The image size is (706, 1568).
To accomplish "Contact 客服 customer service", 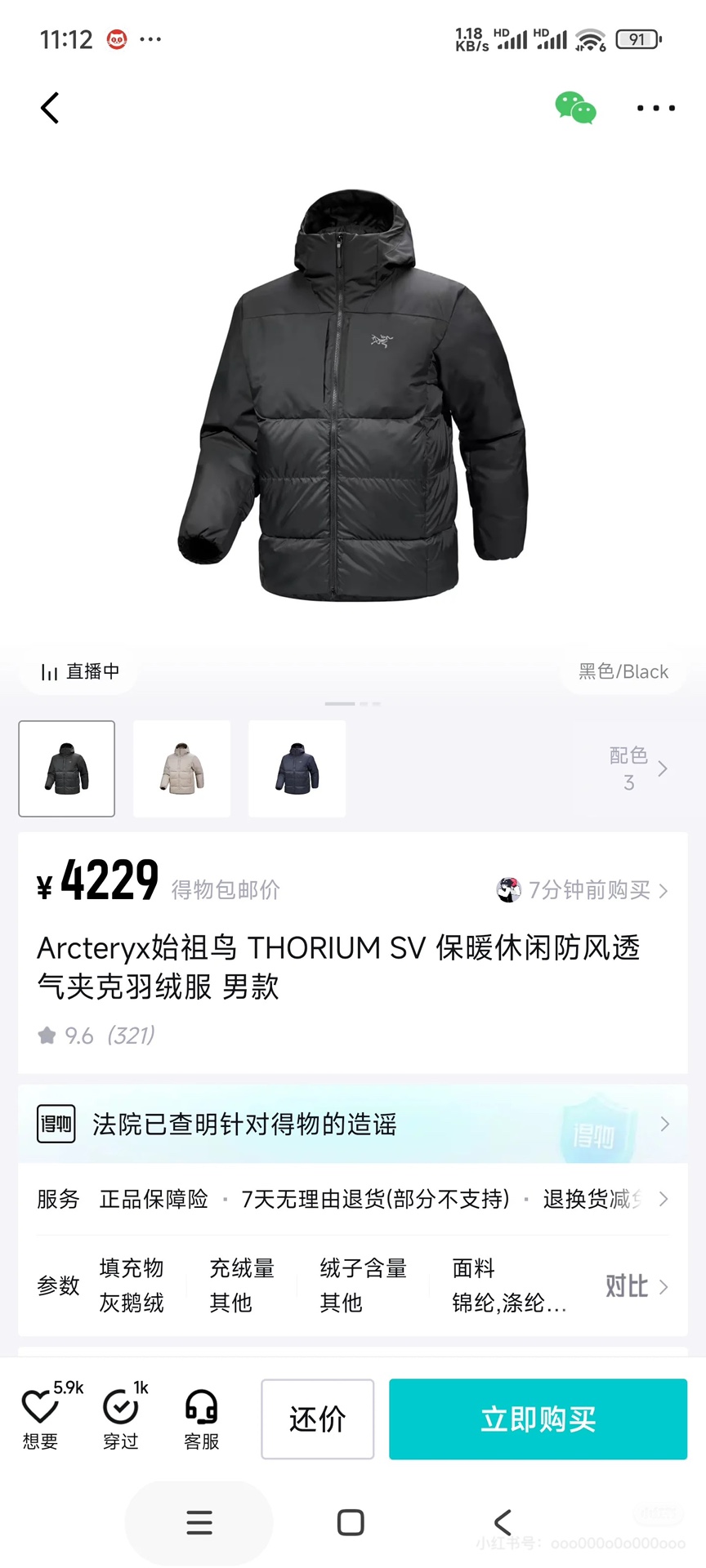I will coord(201,1419).
